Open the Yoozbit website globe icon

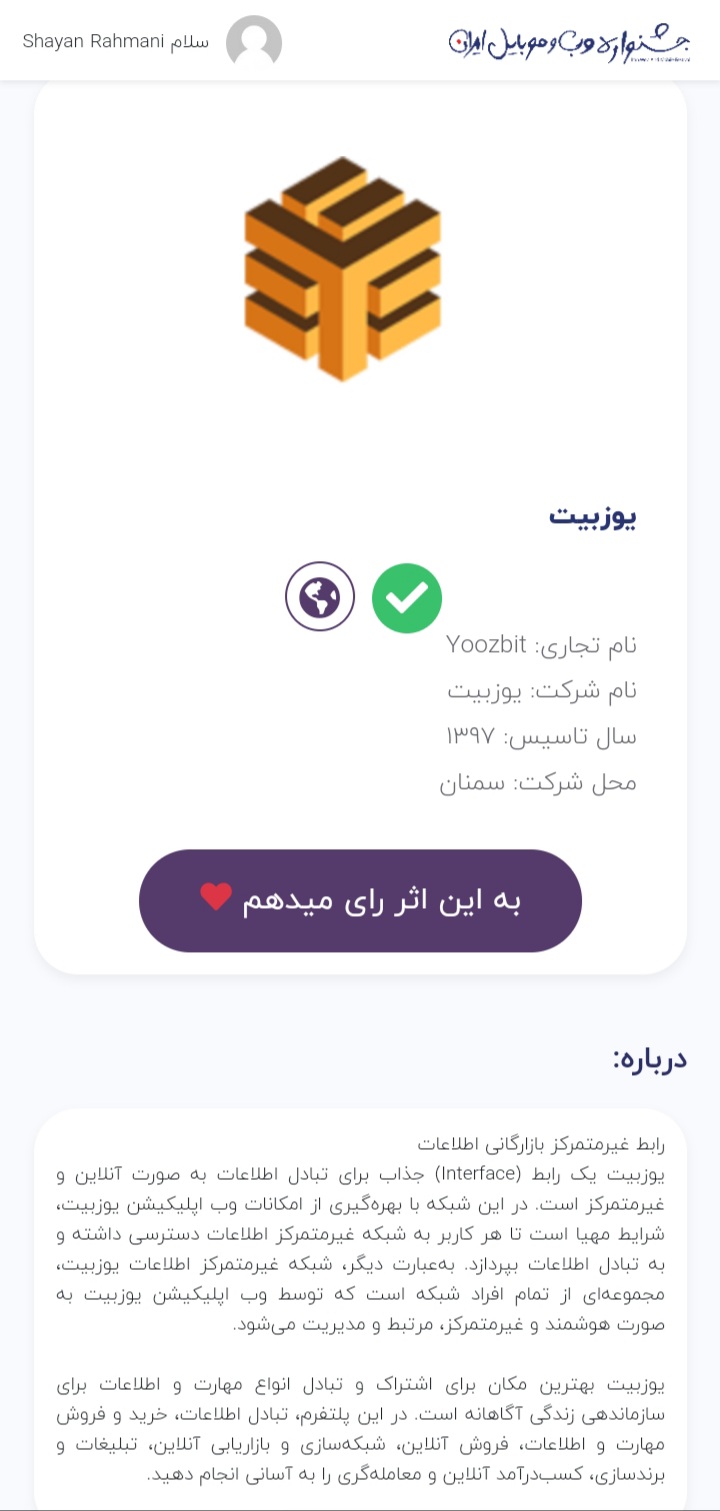320,596
